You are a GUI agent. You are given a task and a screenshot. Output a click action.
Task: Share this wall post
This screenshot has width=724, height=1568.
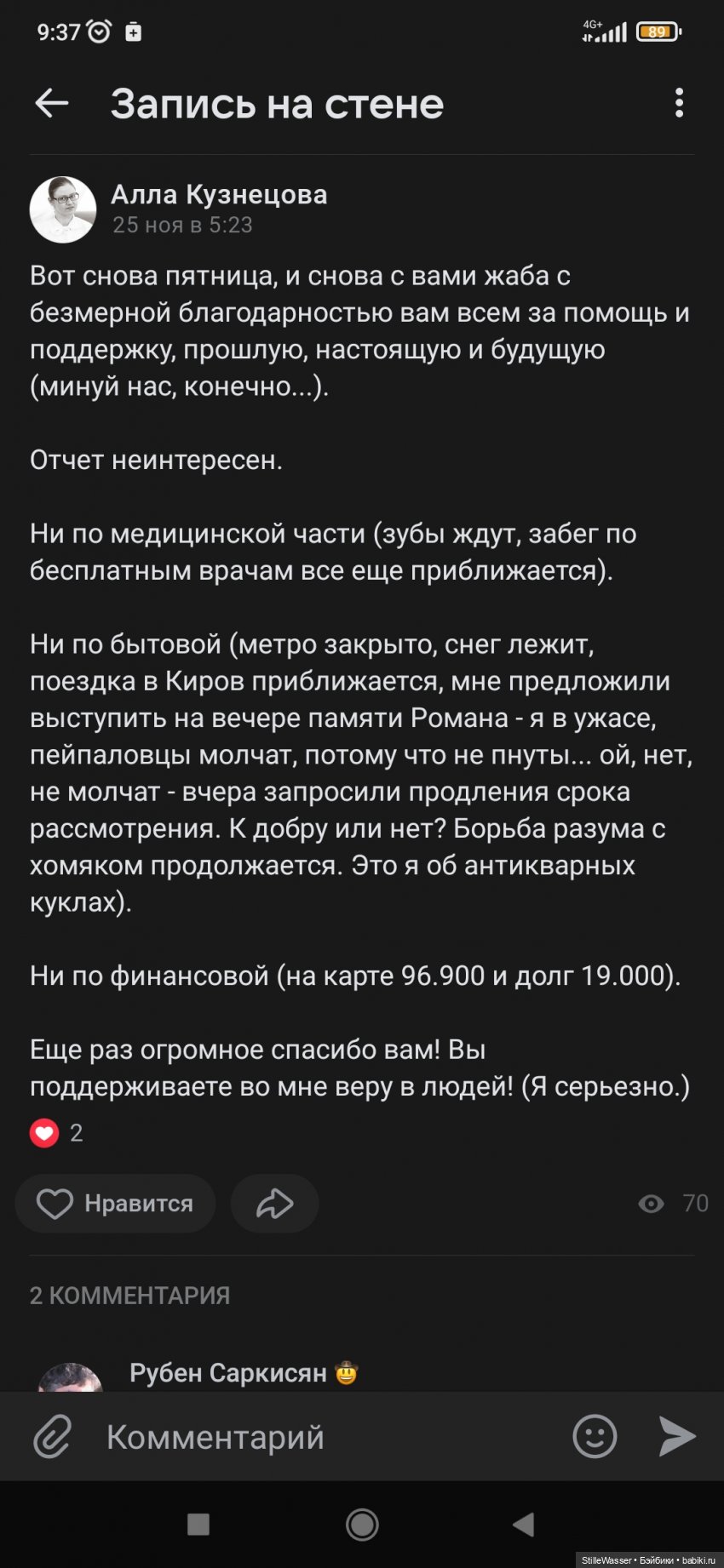coord(274,1203)
